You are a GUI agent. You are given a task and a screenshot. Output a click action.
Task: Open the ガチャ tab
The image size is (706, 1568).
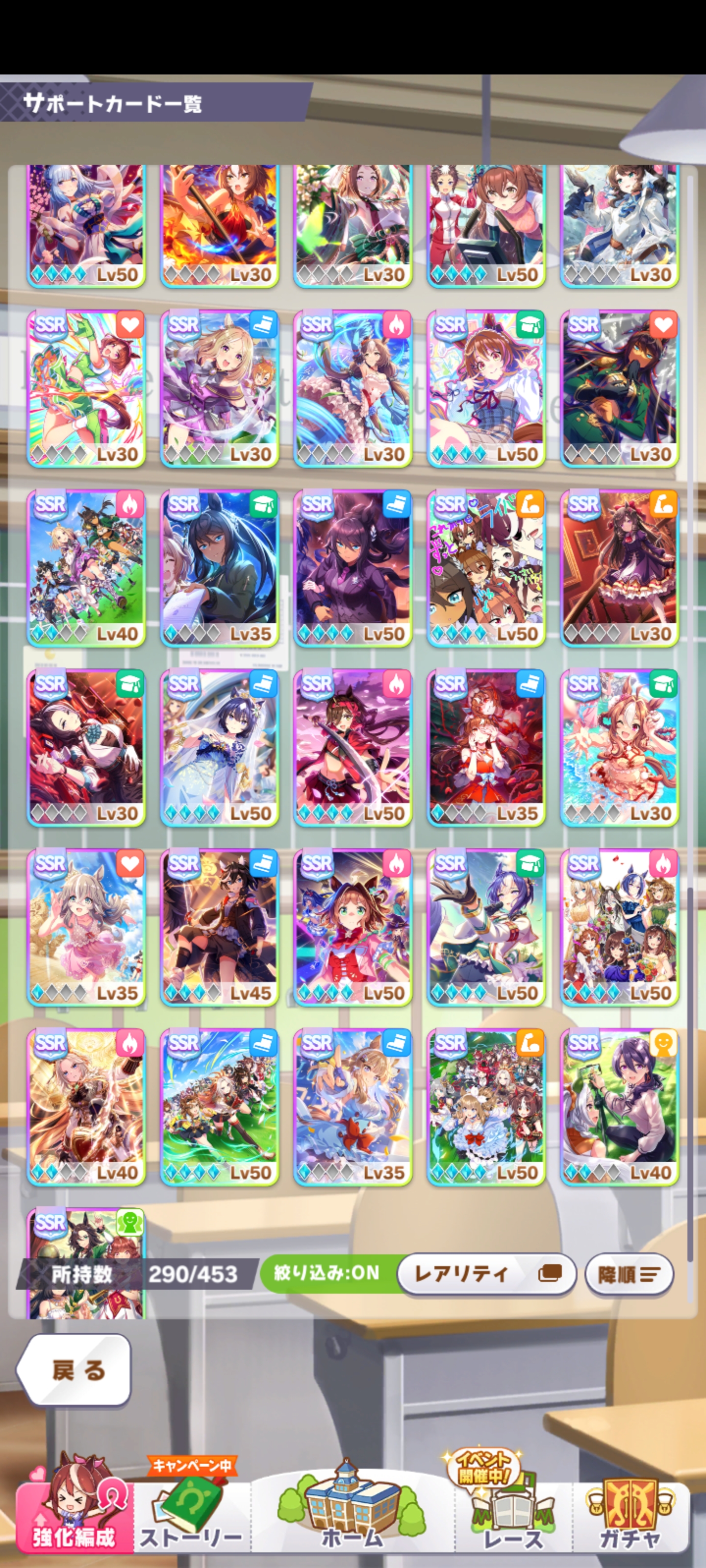630,1520
